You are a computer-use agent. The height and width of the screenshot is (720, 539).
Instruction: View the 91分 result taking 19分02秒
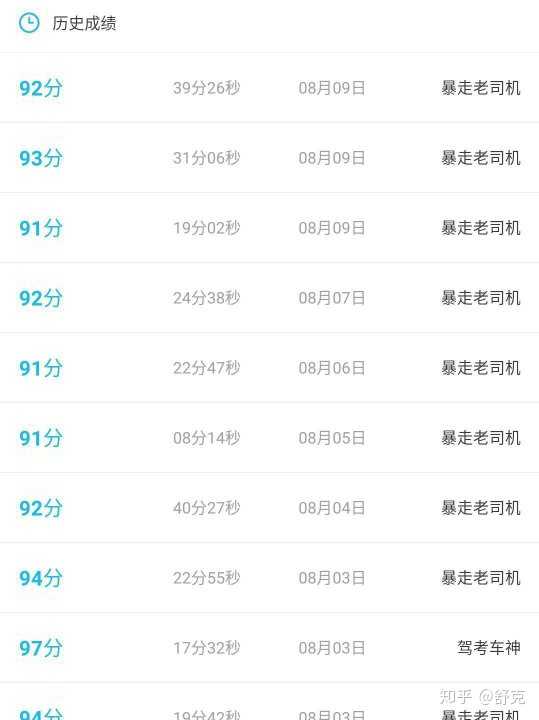coord(270,228)
